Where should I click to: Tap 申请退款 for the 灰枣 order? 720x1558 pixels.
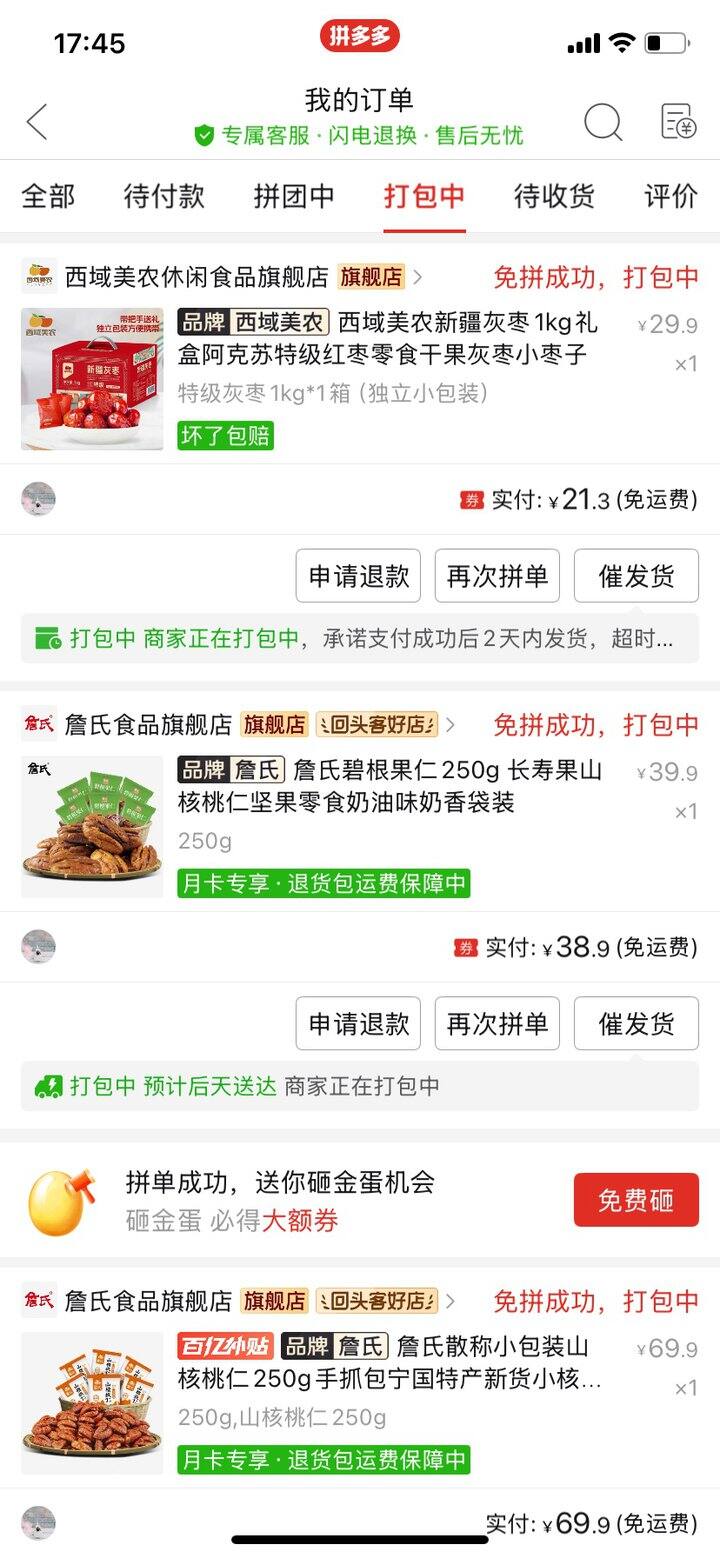click(358, 576)
